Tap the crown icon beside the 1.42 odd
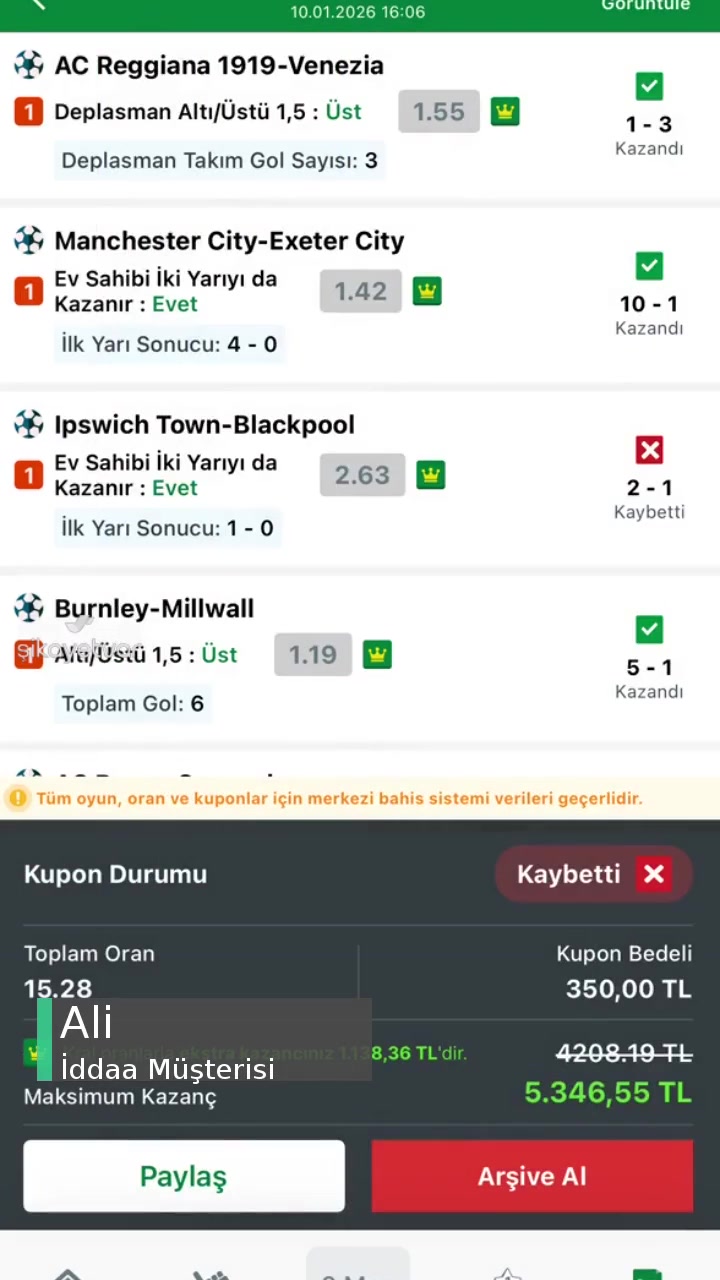Screen dimensions: 720x1280 427,291
